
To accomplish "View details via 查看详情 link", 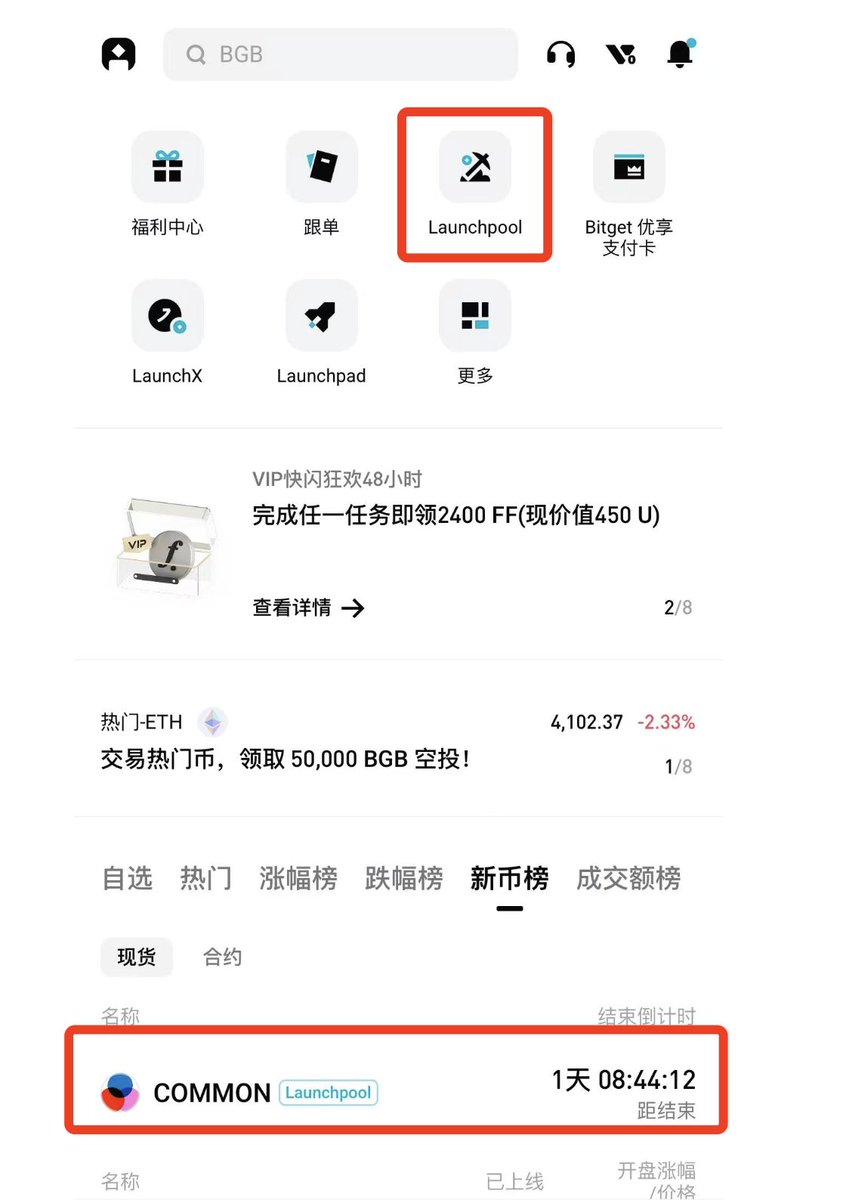I will click(308, 607).
